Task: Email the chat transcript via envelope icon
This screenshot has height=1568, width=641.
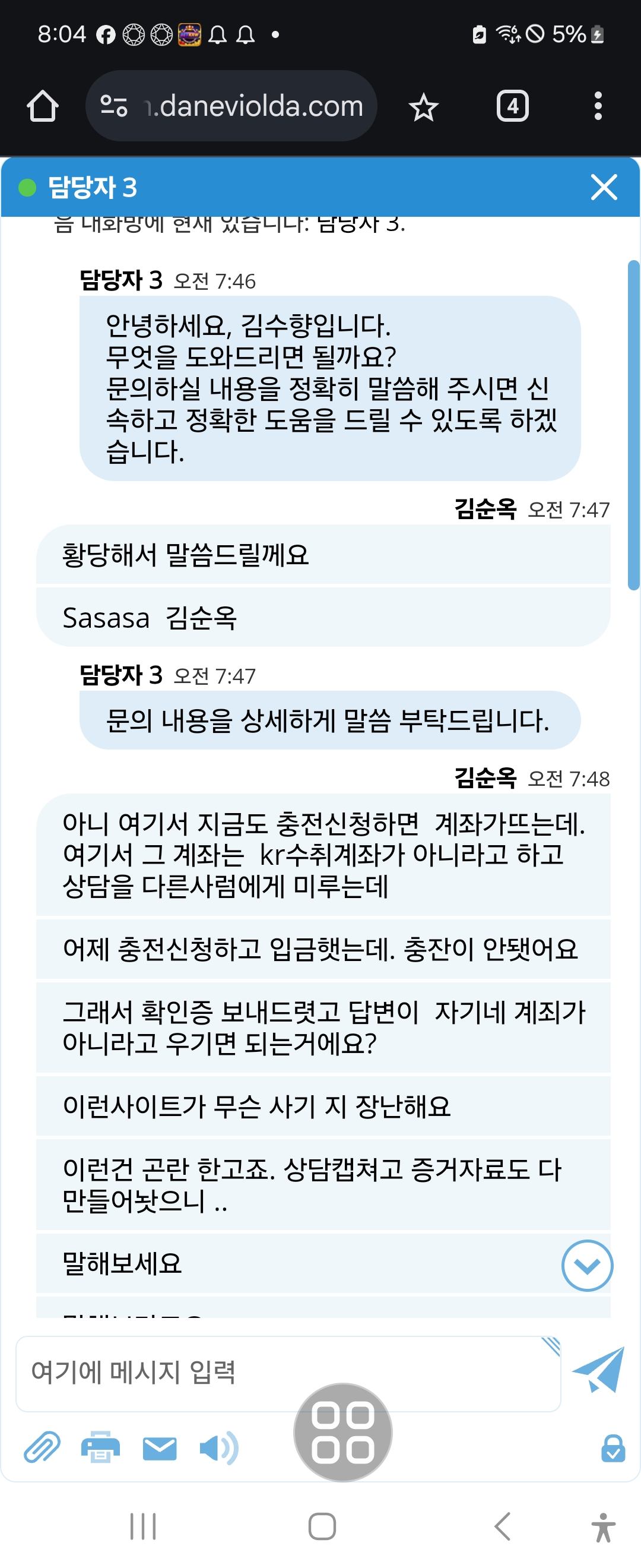Action: click(x=159, y=1449)
